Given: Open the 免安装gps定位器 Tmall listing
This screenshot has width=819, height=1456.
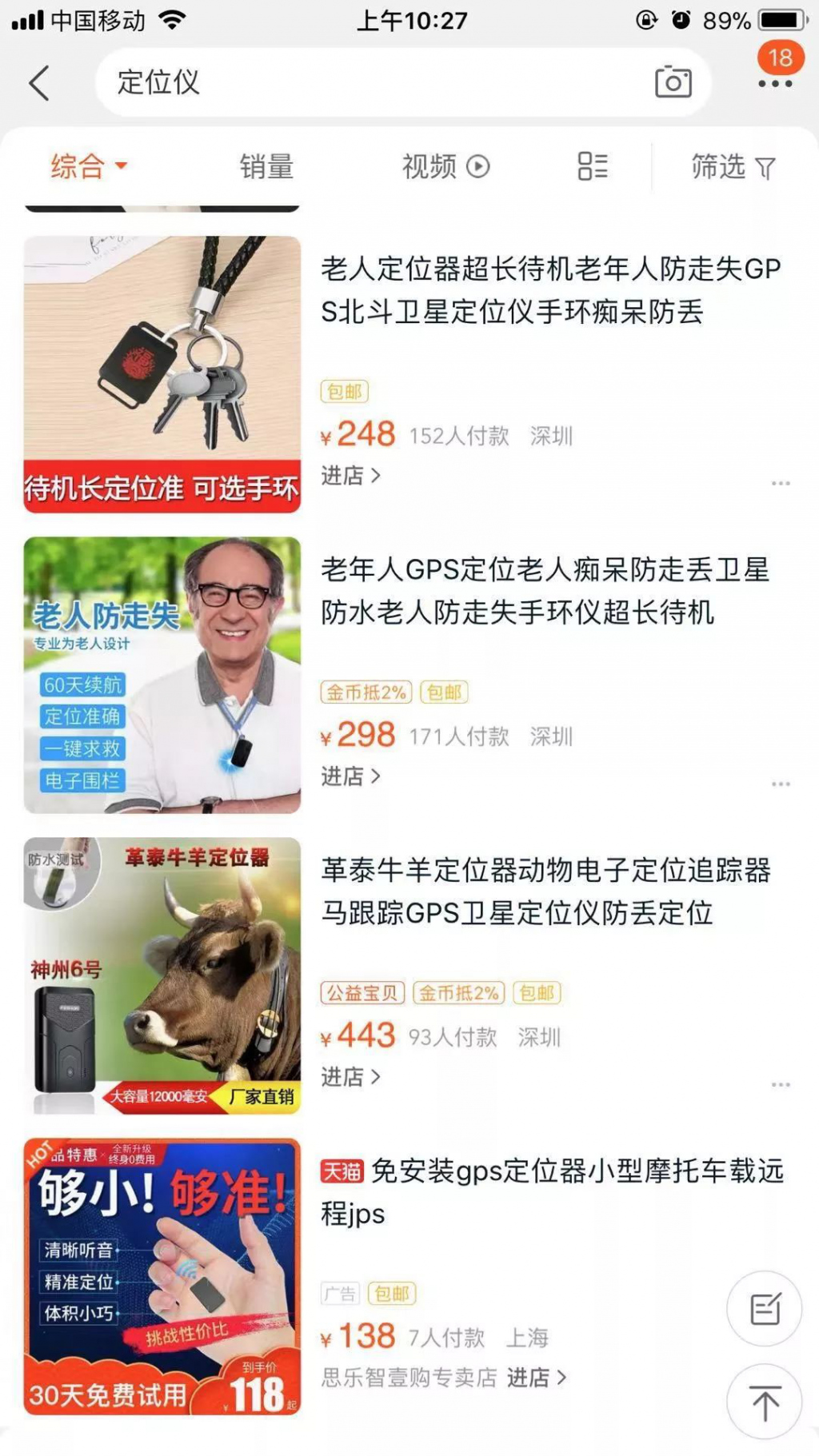Looking at the screenshot, I should 552,1191.
